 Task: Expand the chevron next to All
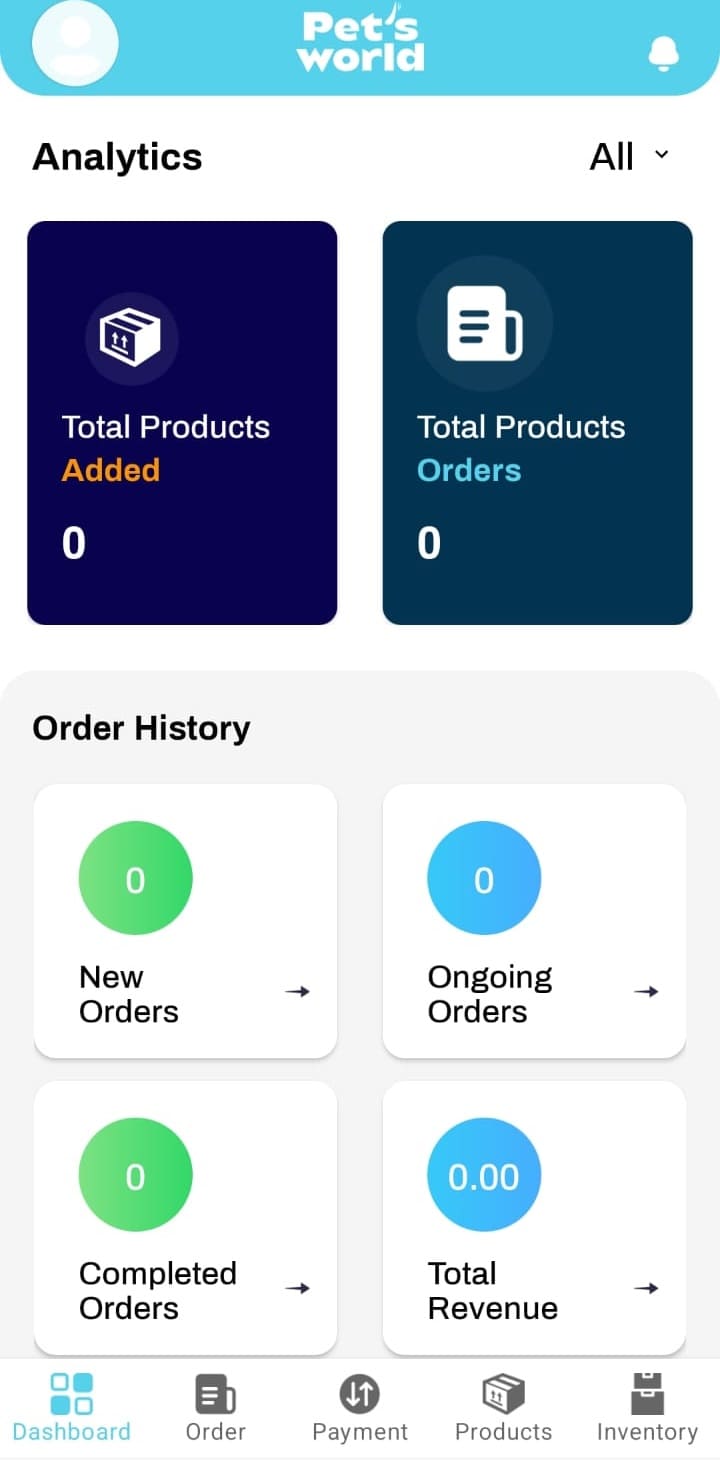[x=661, y=155]
